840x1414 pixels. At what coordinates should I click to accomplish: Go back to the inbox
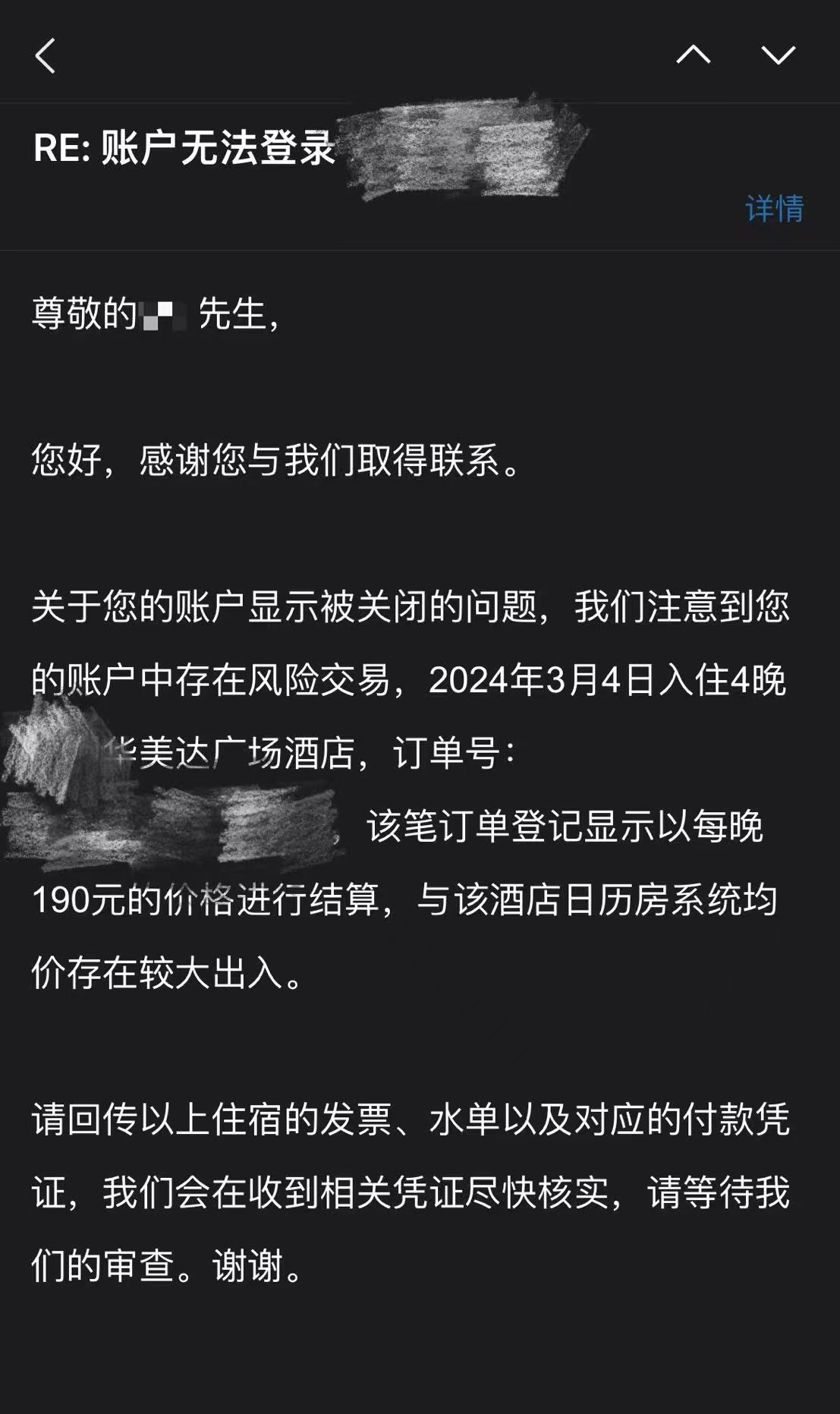click(46, 56)
